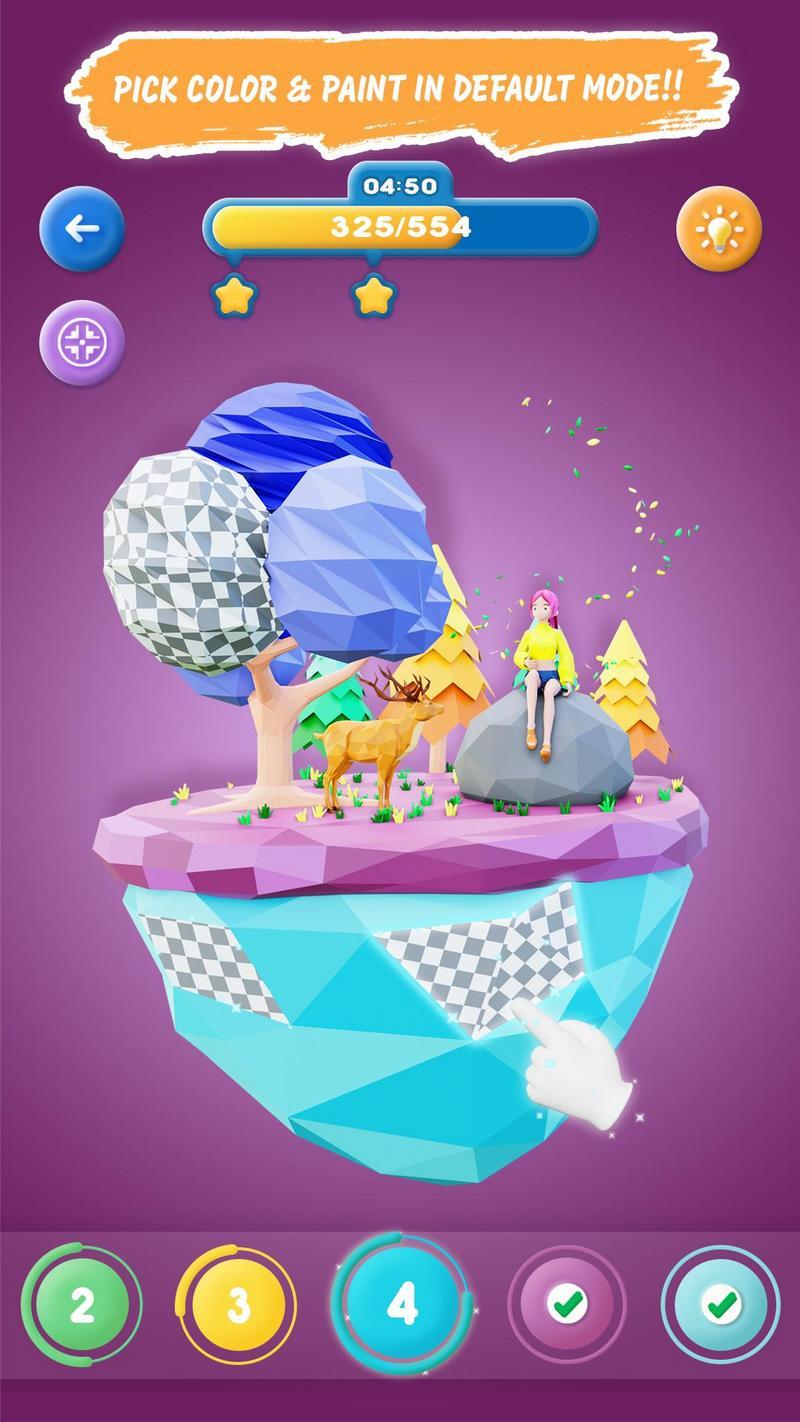
Task: Use the lightbulb hint button
Action: click(x=719, y=229)
